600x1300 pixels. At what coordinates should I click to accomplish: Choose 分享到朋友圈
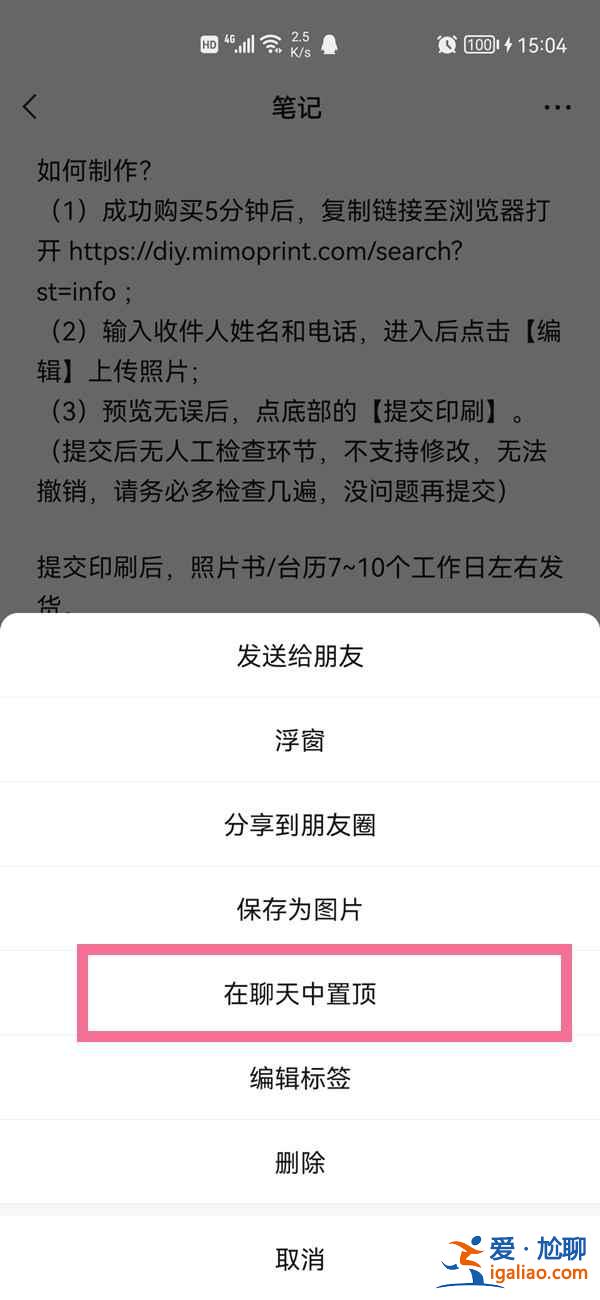click(300, 825)
